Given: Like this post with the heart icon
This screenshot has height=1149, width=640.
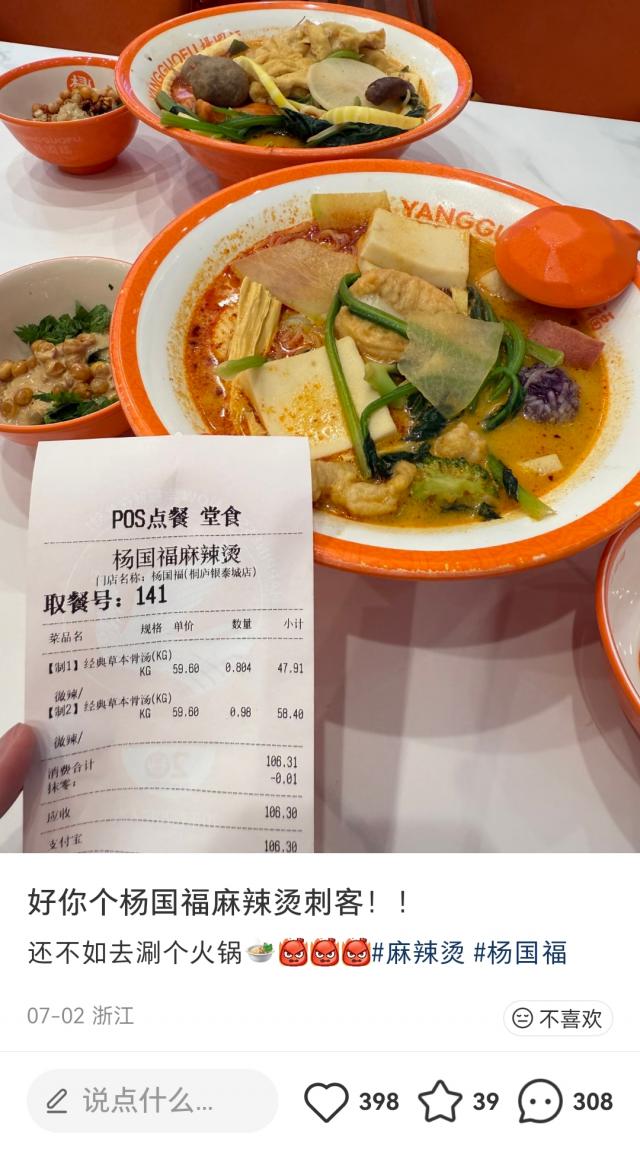Looking at the screenshot, I should tap(326, 1101).
